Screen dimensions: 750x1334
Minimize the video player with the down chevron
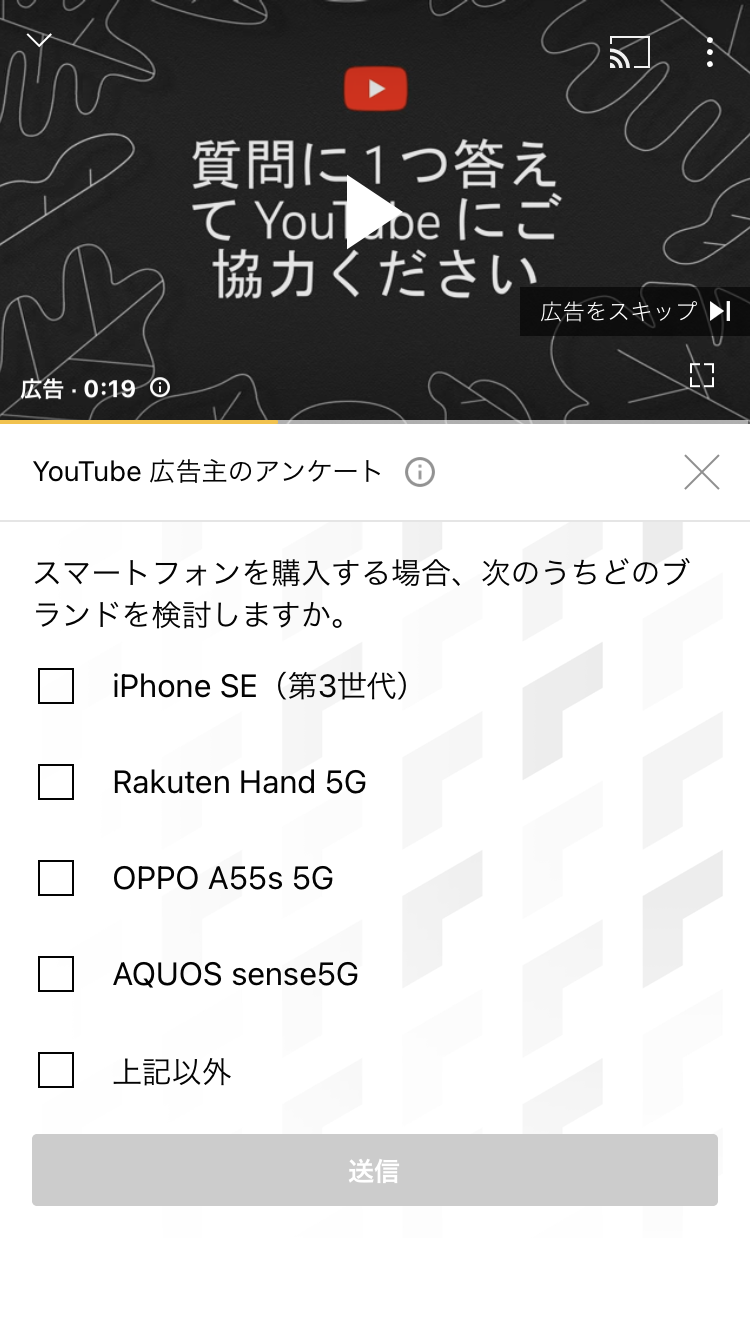(x=39, y=41)
